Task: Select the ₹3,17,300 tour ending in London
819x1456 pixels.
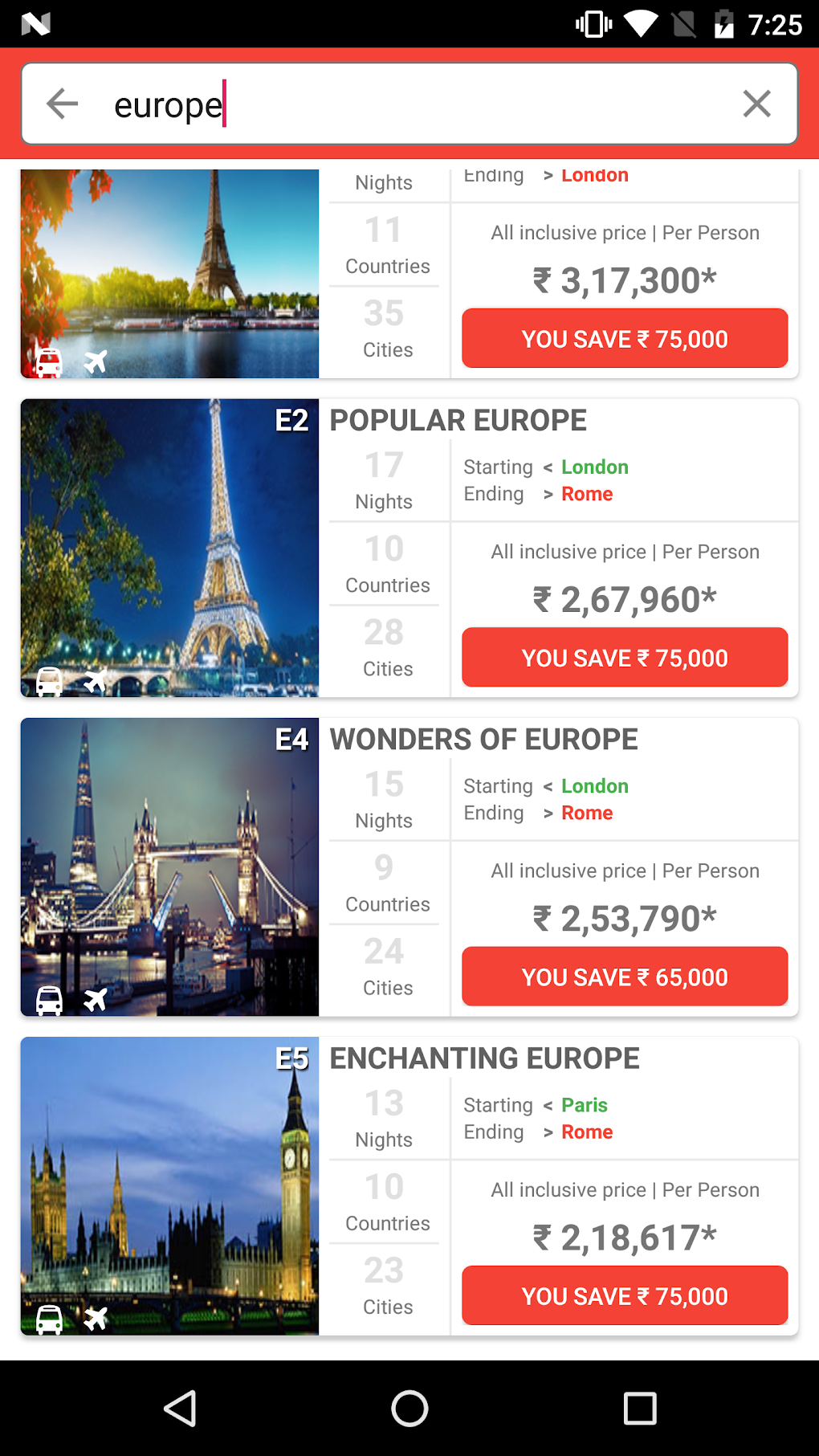Action: [625, 279]
